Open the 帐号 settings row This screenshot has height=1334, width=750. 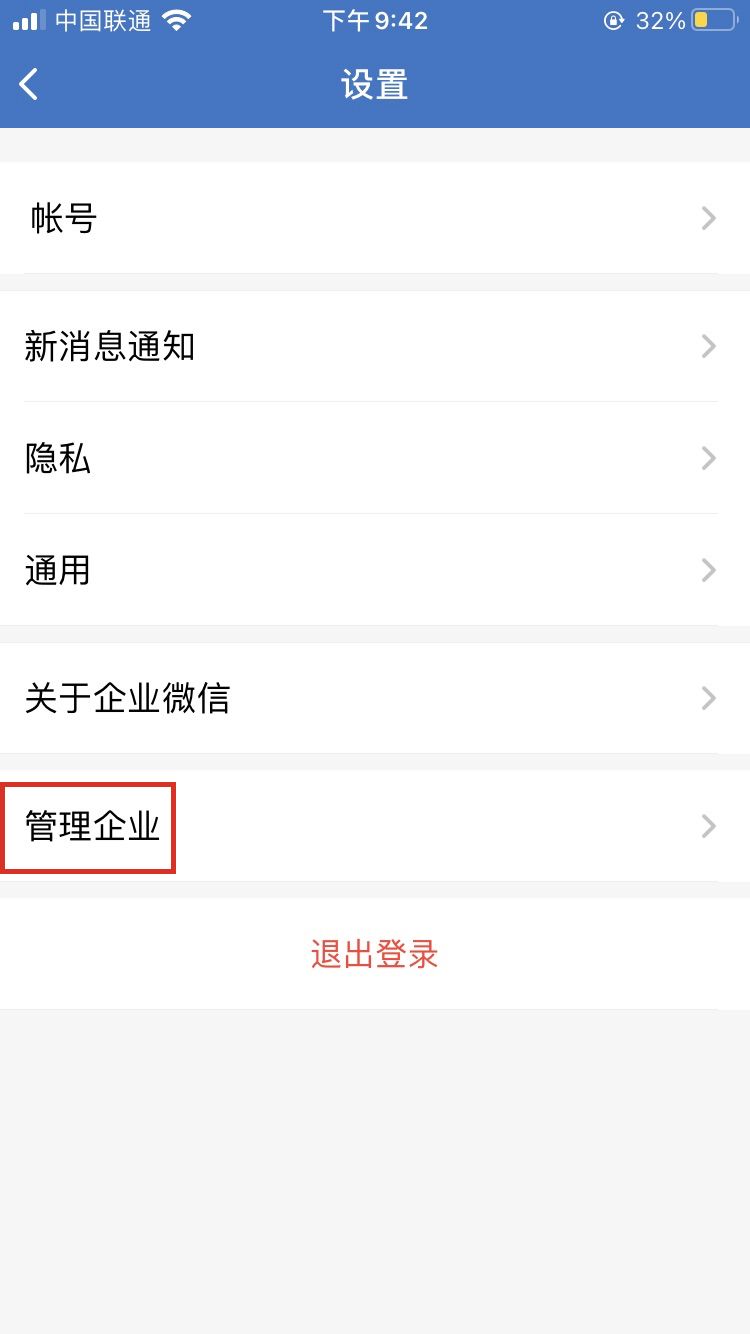[375, 218]
